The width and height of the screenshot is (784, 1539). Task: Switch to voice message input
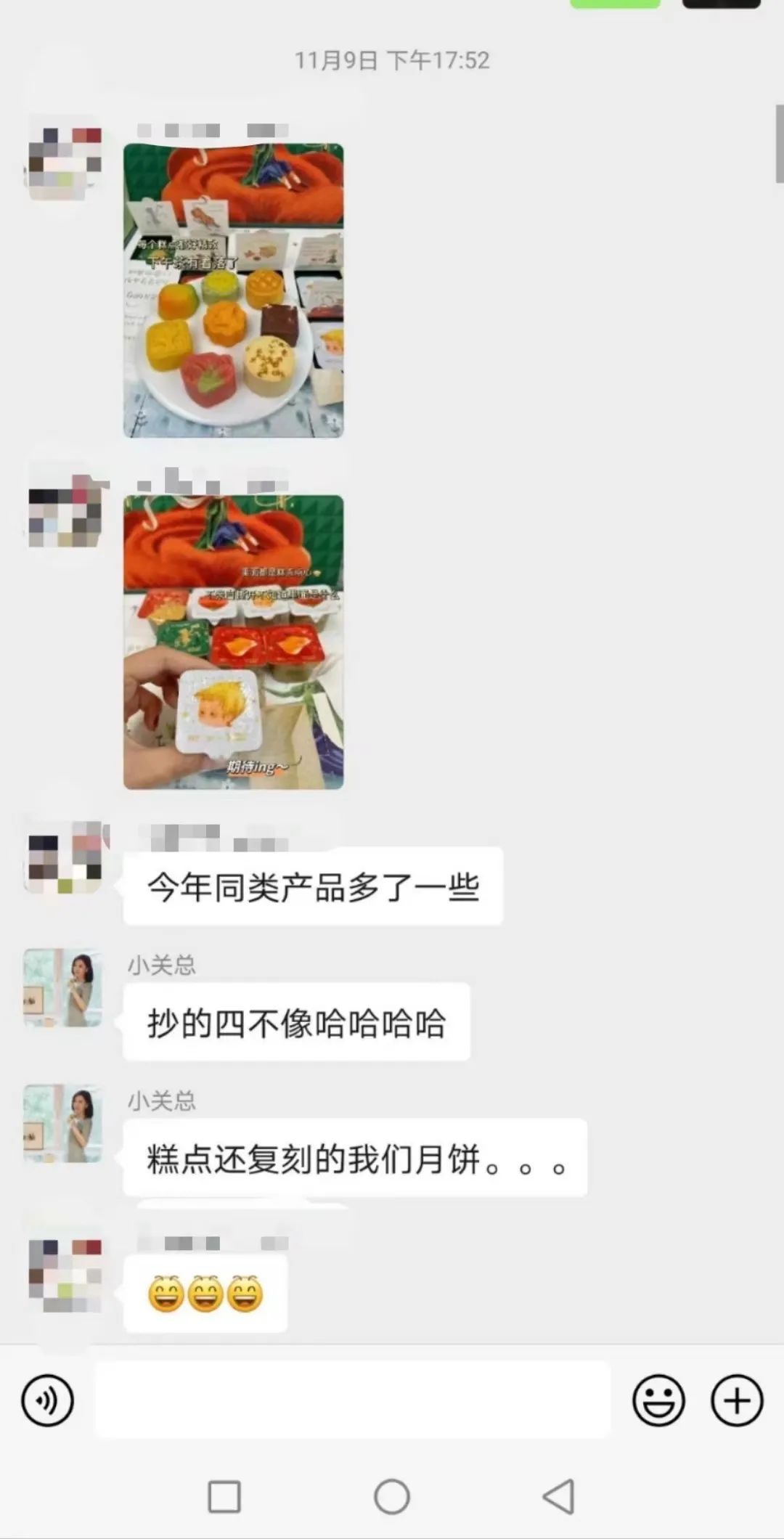pos(47,1400)
